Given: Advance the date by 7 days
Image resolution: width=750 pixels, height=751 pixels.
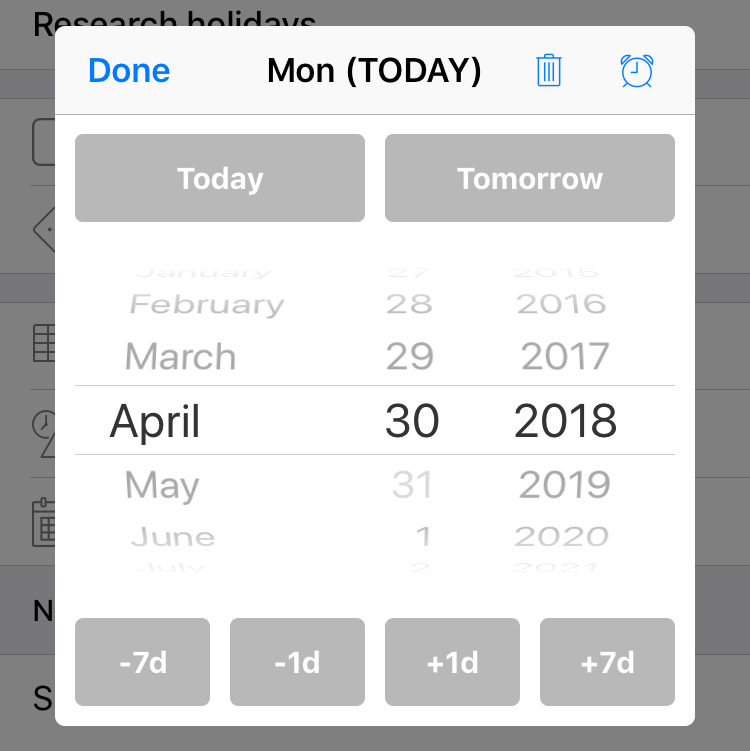Looking at the screenshot, I should [607, 662].
